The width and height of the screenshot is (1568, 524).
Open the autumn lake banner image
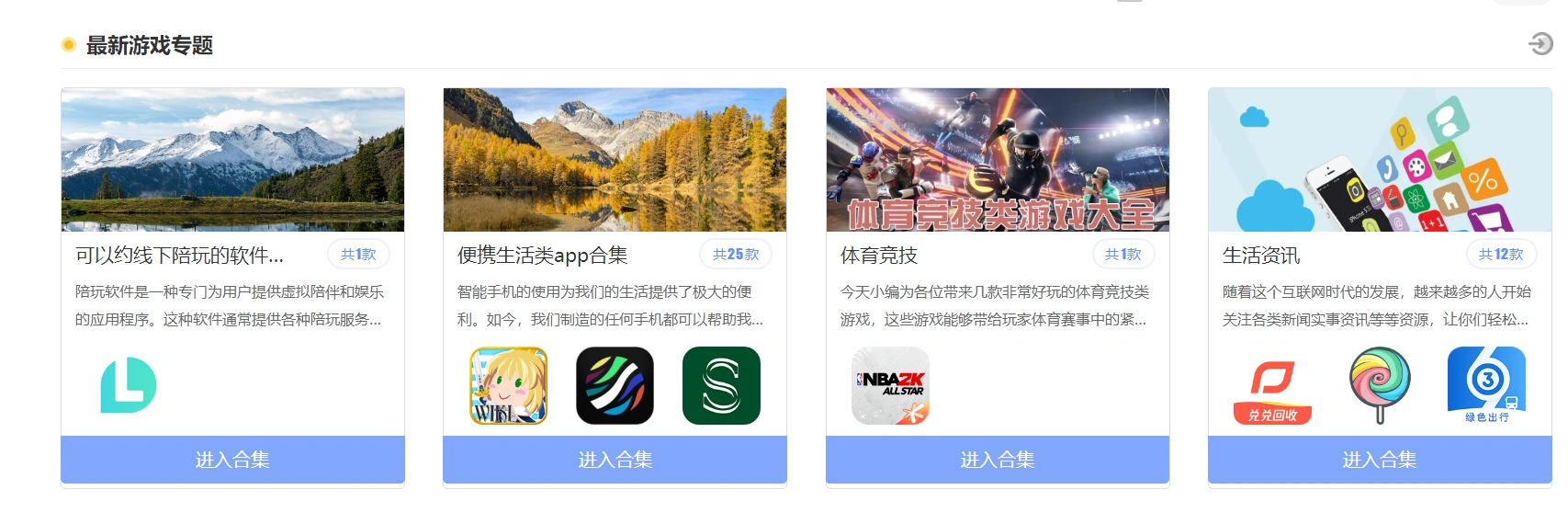615,159
